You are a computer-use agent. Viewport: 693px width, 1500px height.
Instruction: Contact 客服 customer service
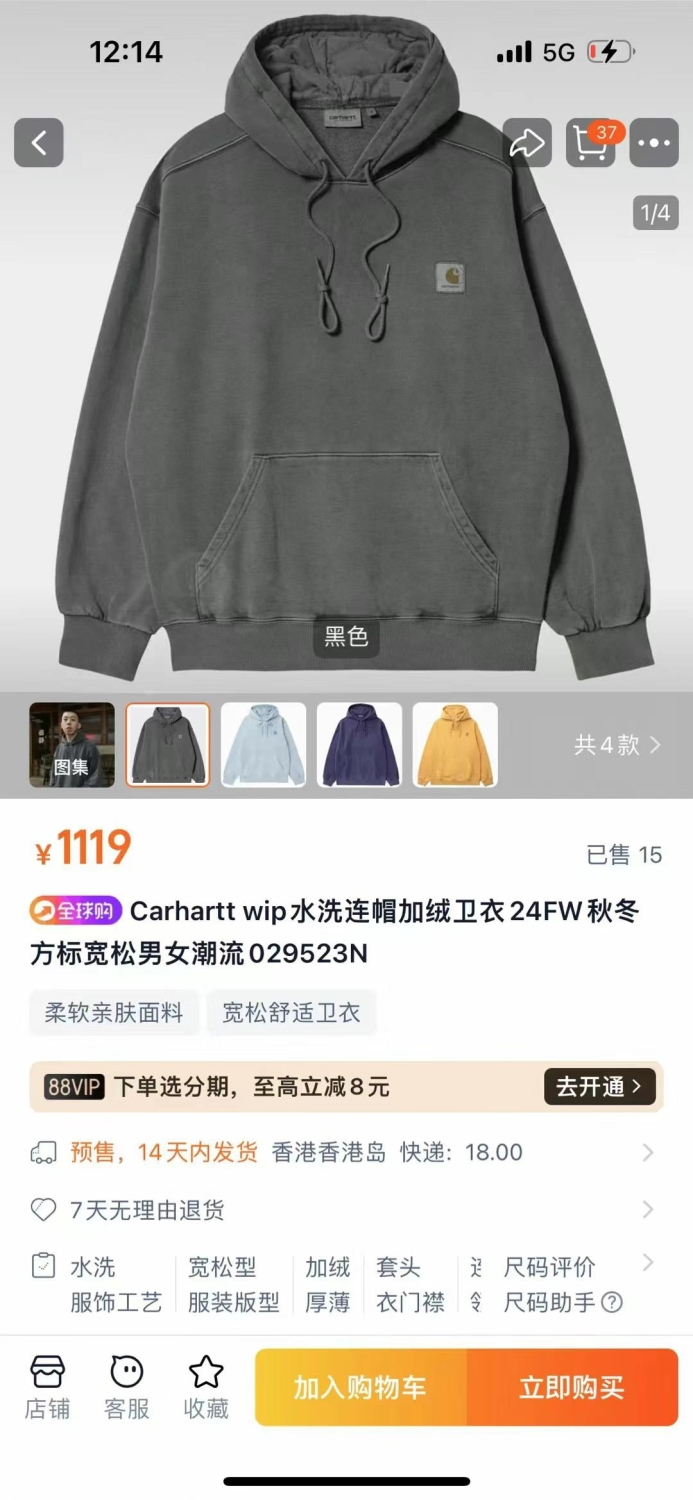[127, 1388]
